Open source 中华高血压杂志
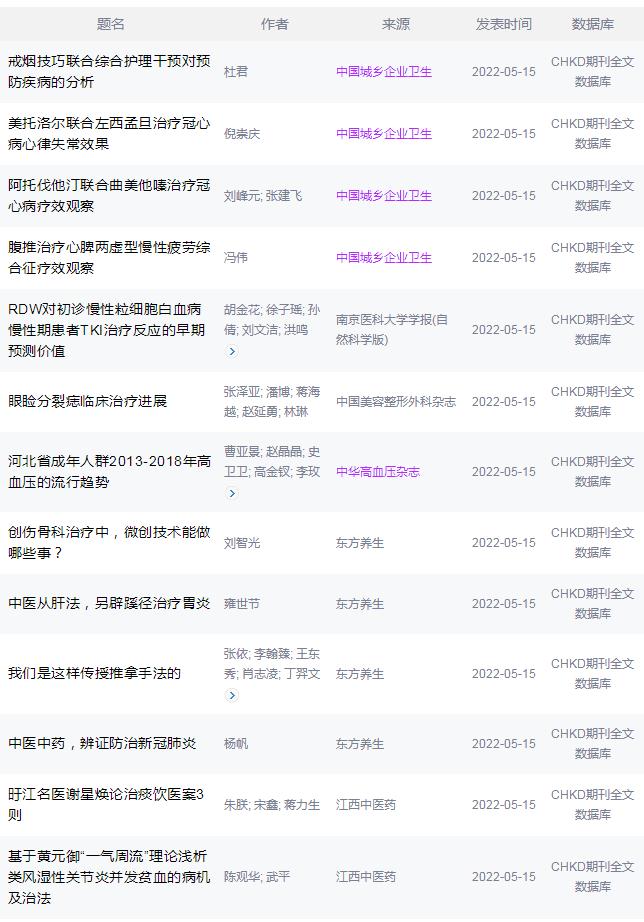This screenshot has height=922, width=644. 378,471
